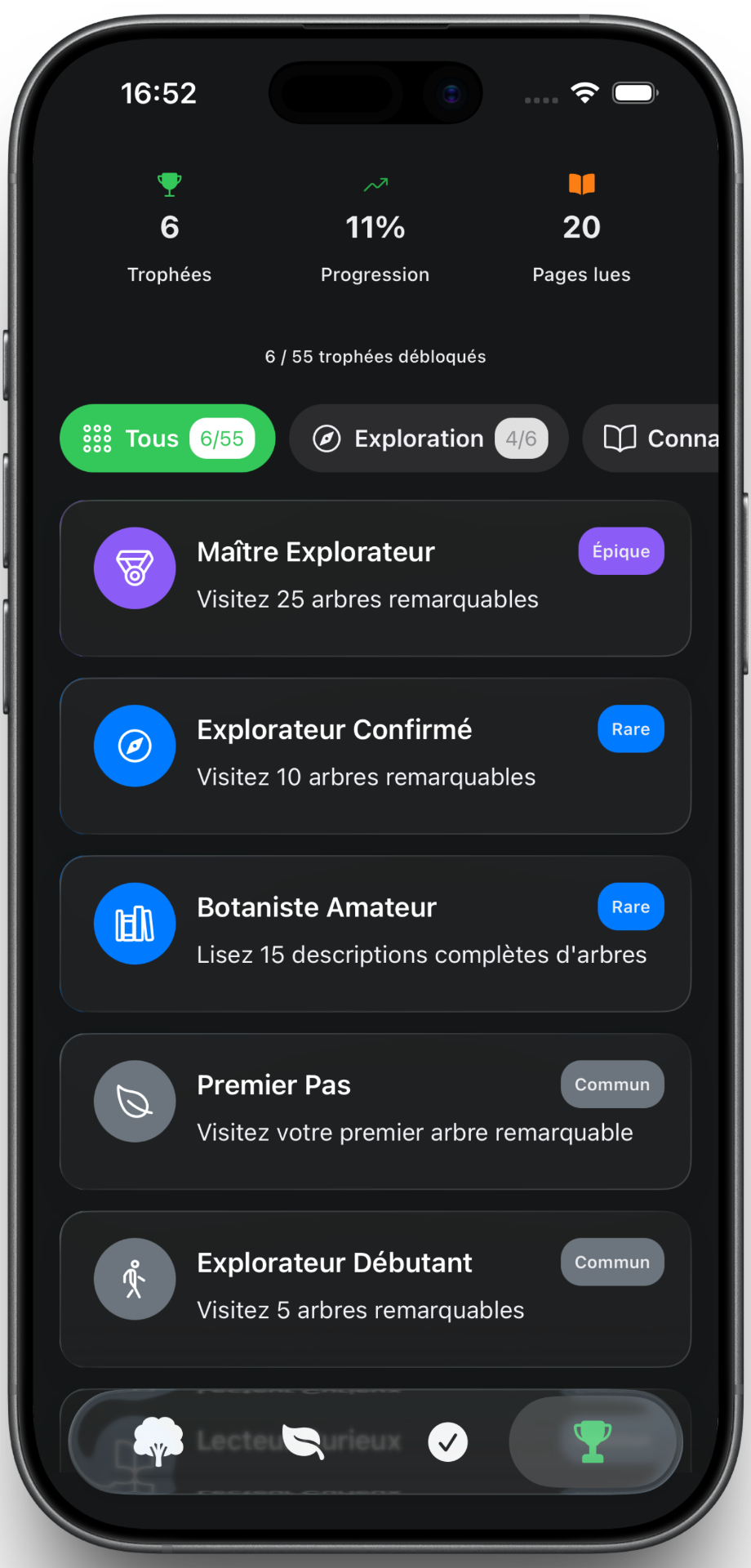
Task: Click the Rare badge on Botaniste Amateur
Action: coord(630,906)
